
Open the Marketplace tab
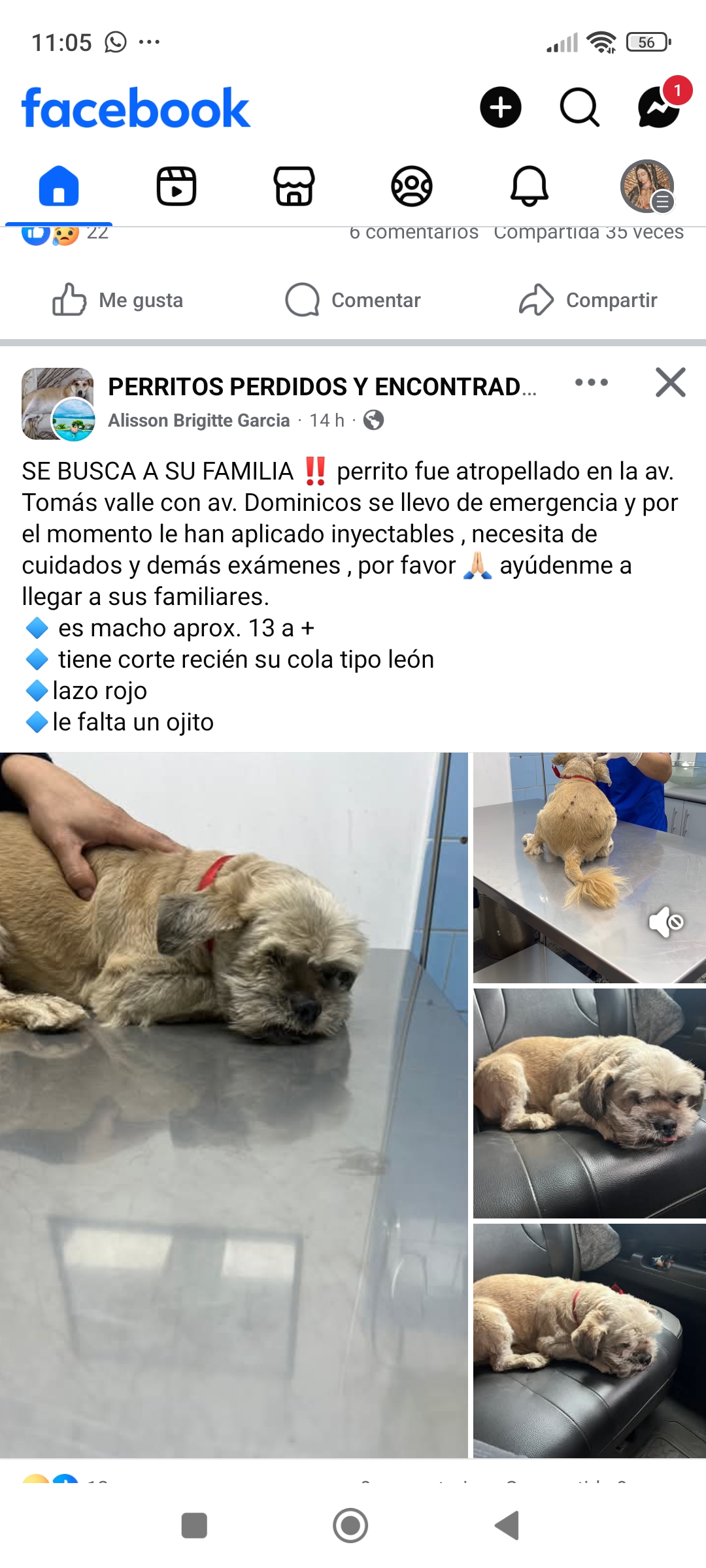click(294, 186)
